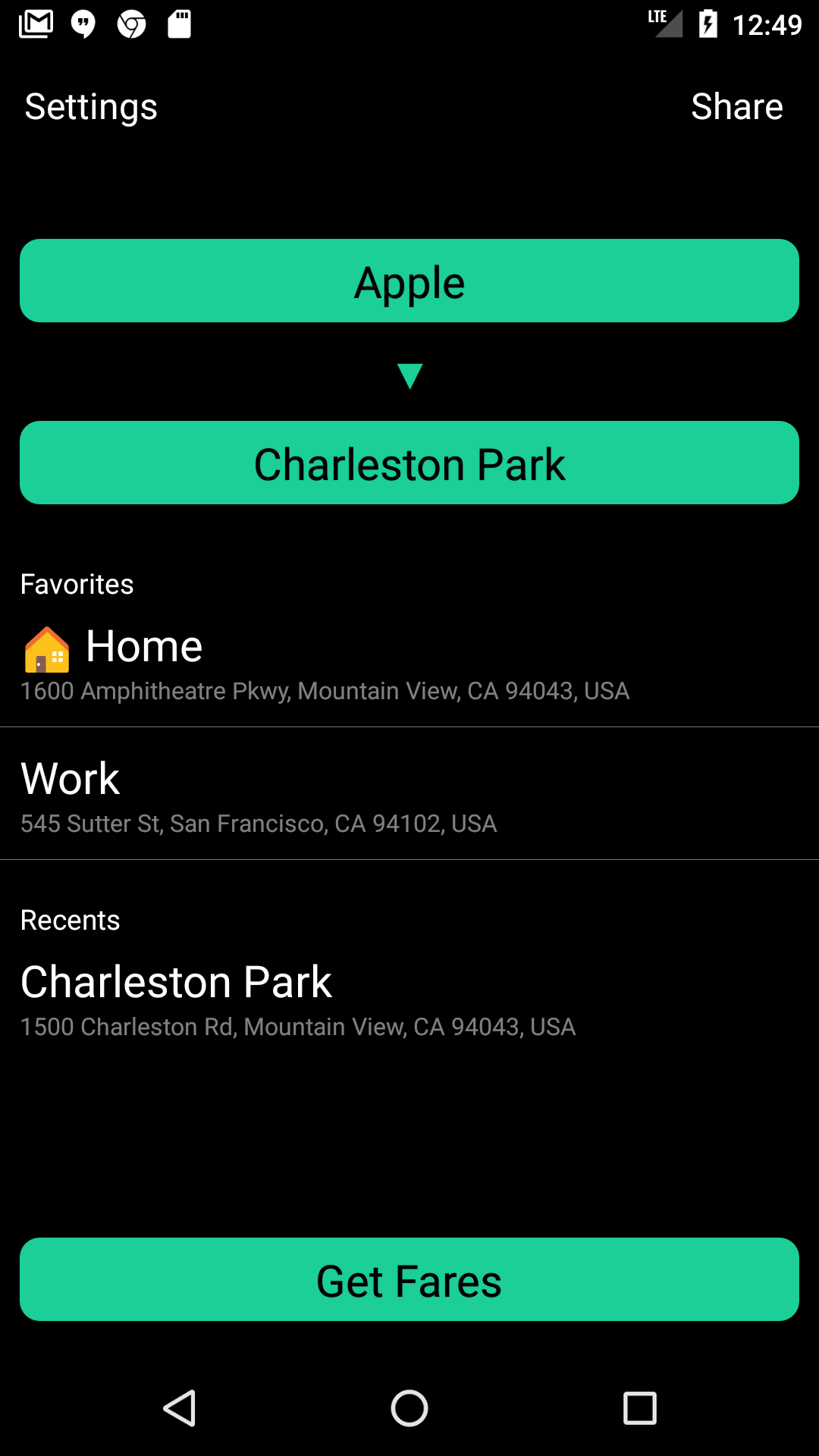Image resolution: width=819 pixels, height=1456 pixels.
Task: Tap the Hangouts notification icon
Action: (83, 25)
